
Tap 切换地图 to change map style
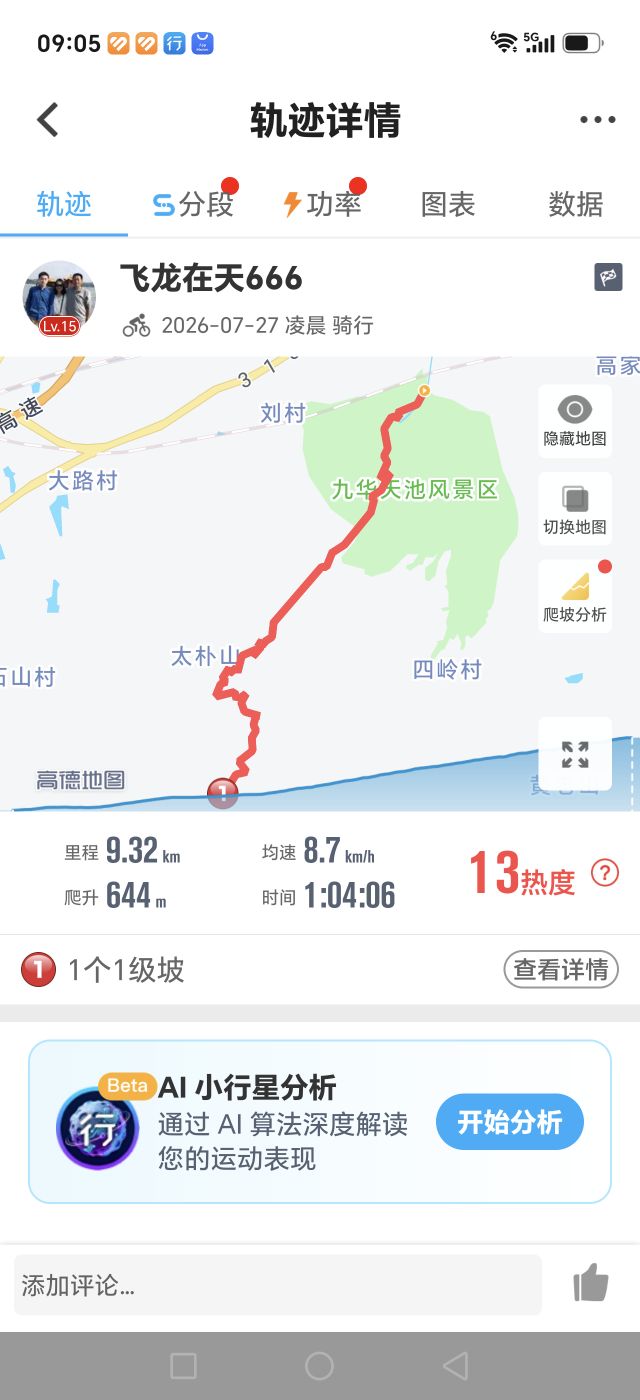tap(575, 509)
